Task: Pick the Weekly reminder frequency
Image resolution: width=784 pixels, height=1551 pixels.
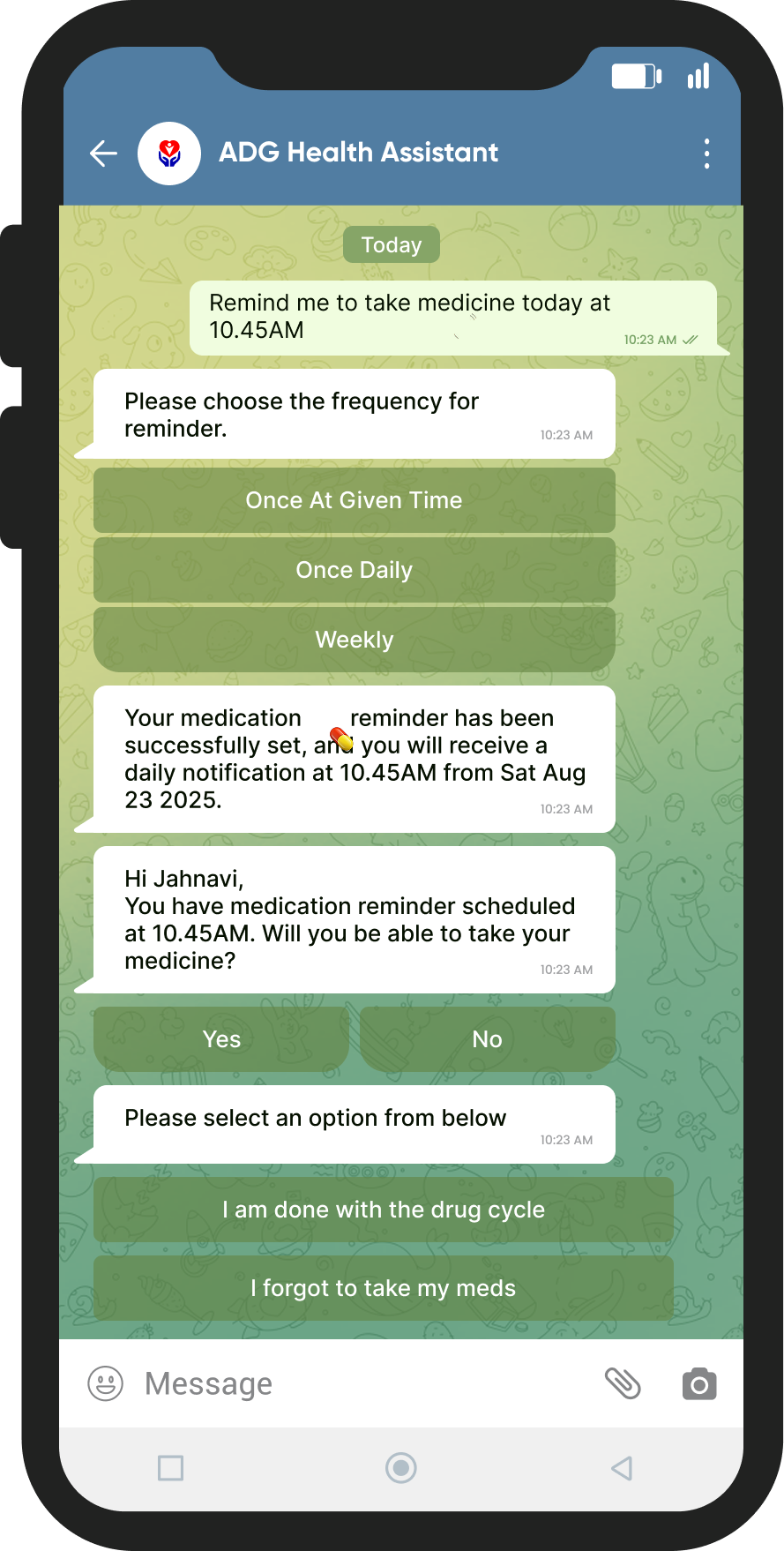Action: [354, 640]
